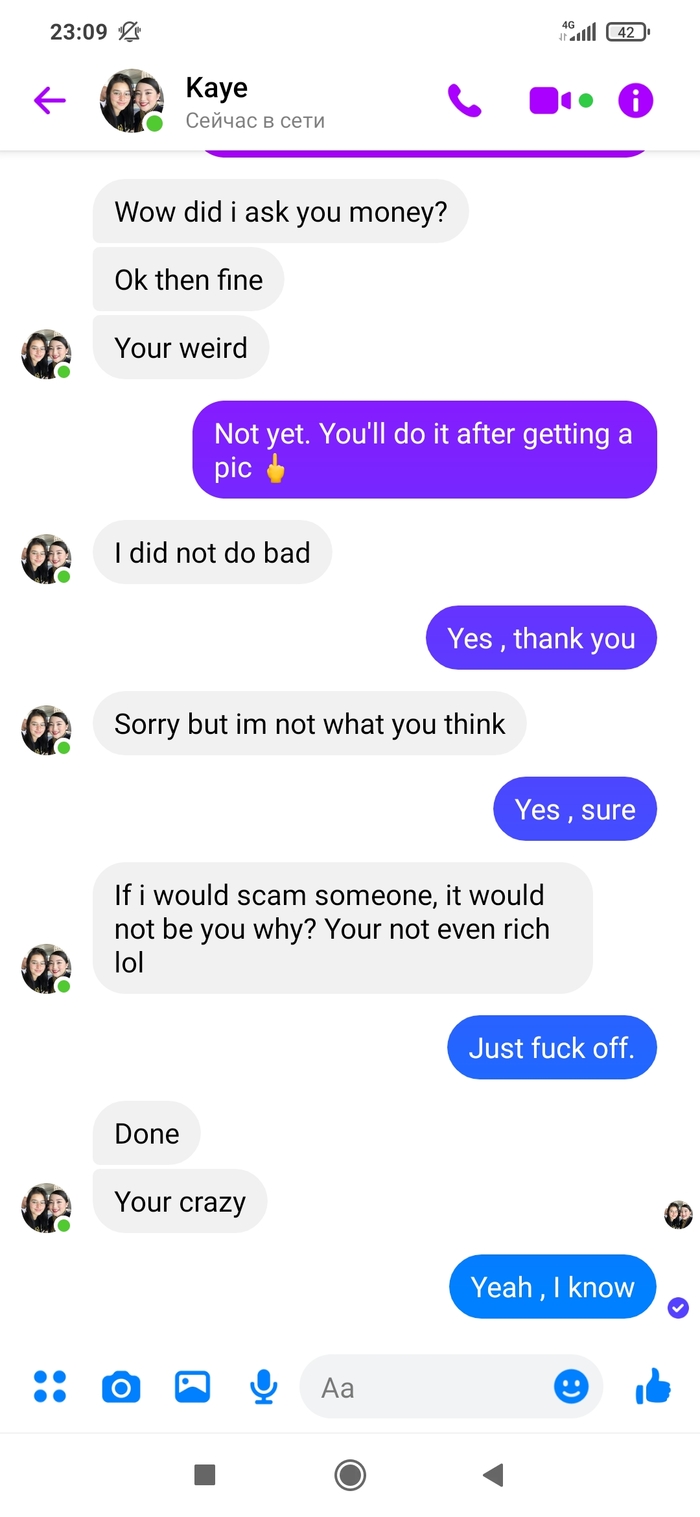Record a voice message with the microphone
Viewport: 700px width, 1517px height.
tap(263, 1387)
